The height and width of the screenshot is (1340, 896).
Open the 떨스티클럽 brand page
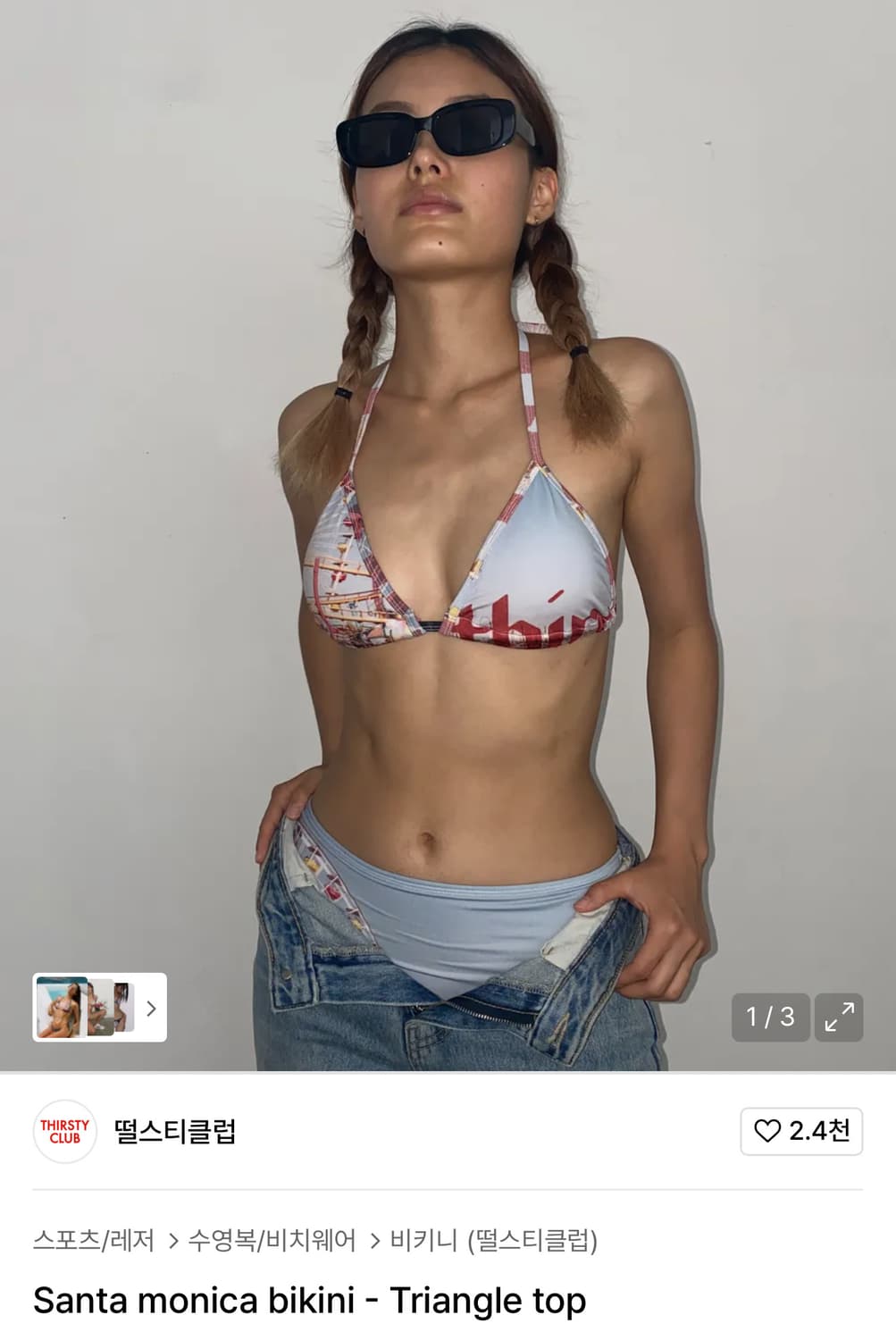(175, 1131)
